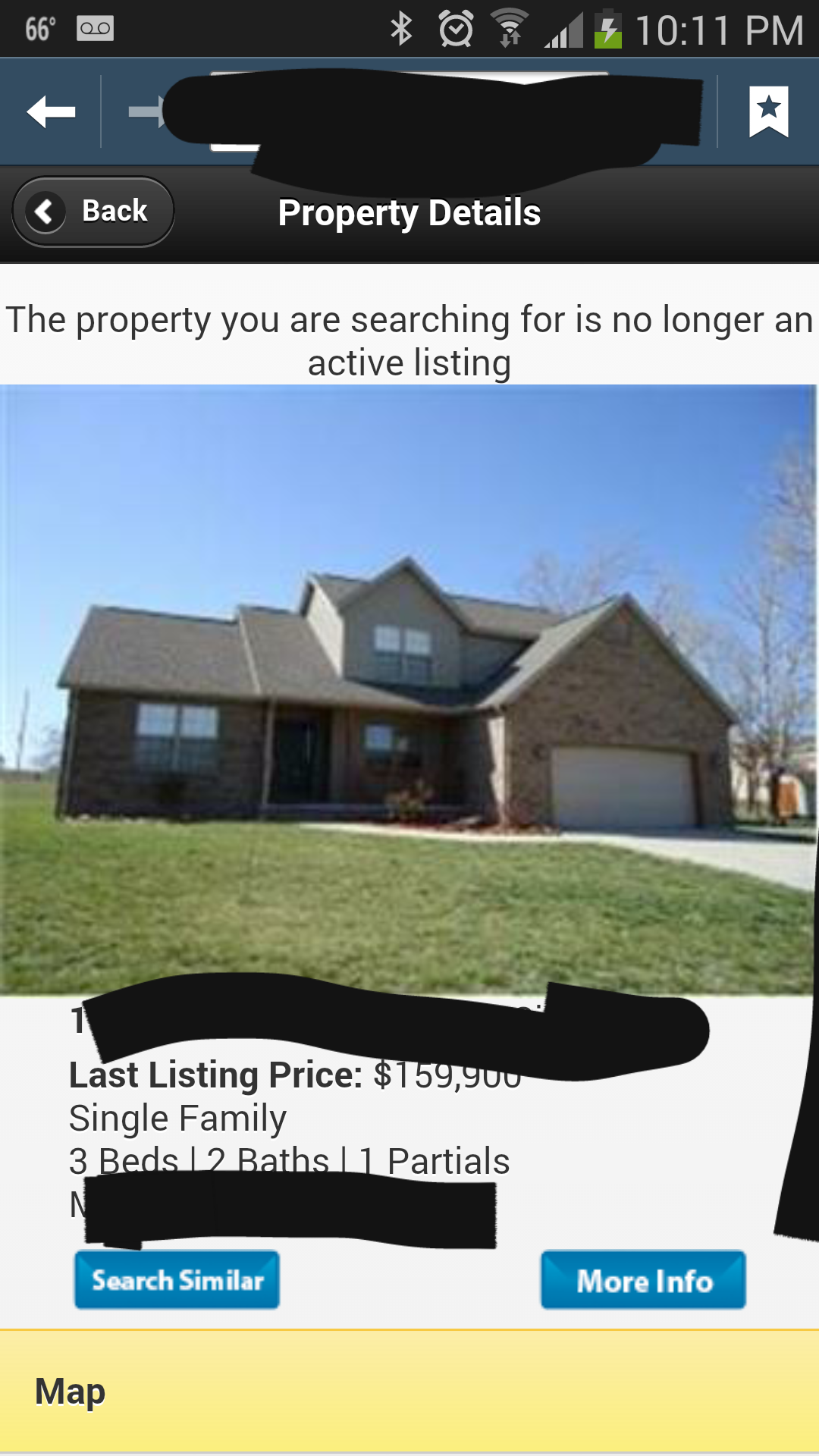Go back with the browser's left arrow
This screenshot has width=819, height=1456.
(51, 112)
